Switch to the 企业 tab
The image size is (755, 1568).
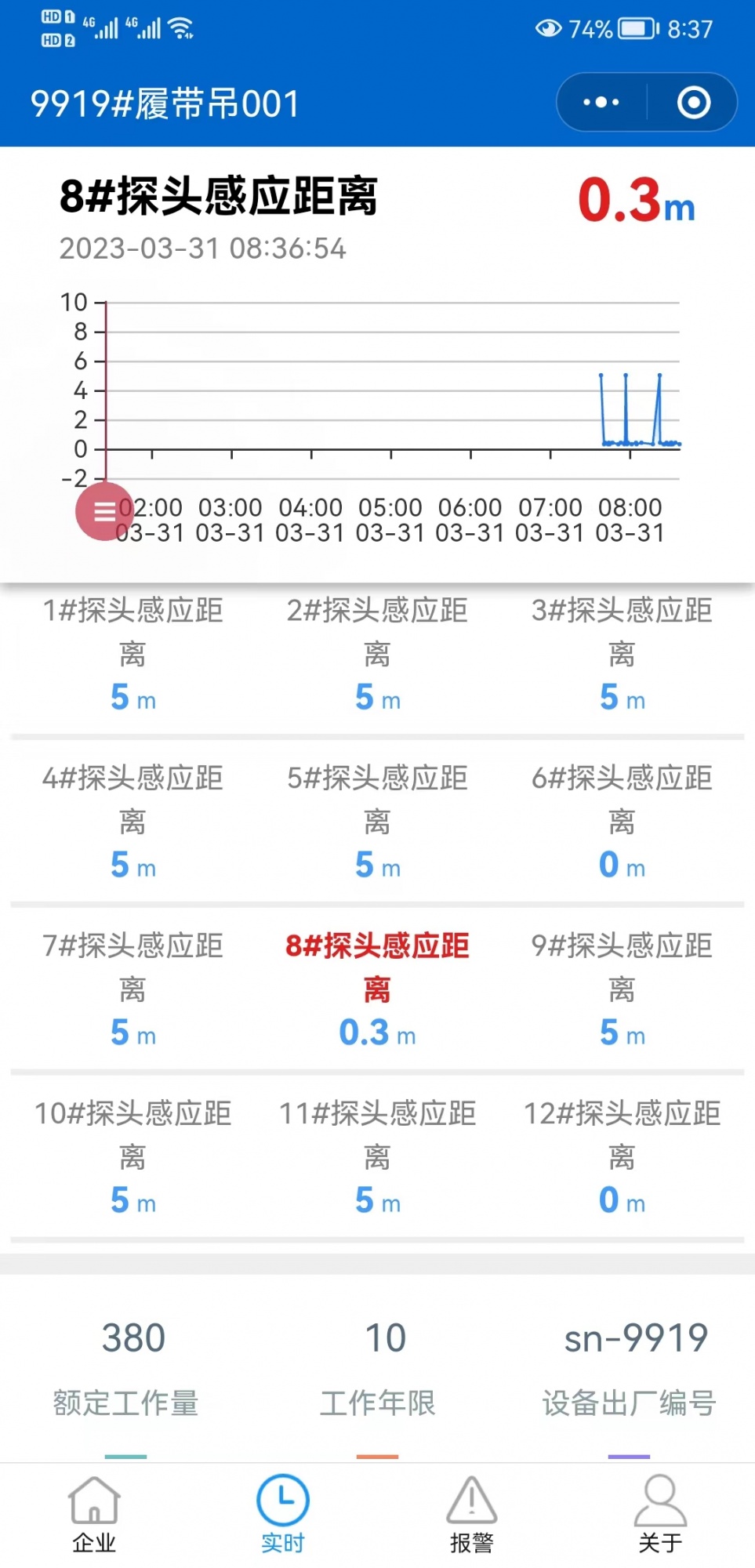click(94, 1515)
